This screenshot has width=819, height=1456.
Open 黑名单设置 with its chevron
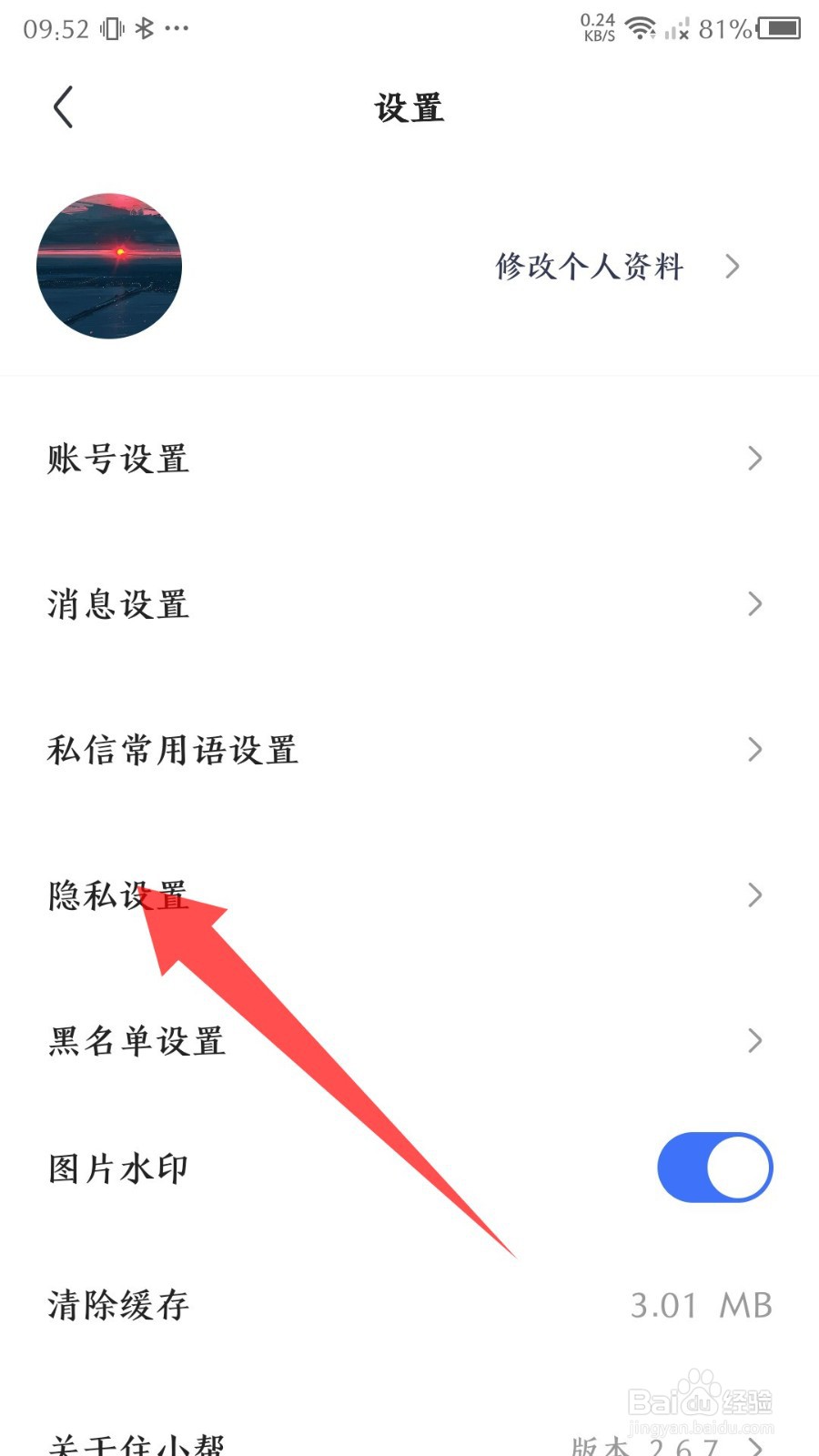754,1041
